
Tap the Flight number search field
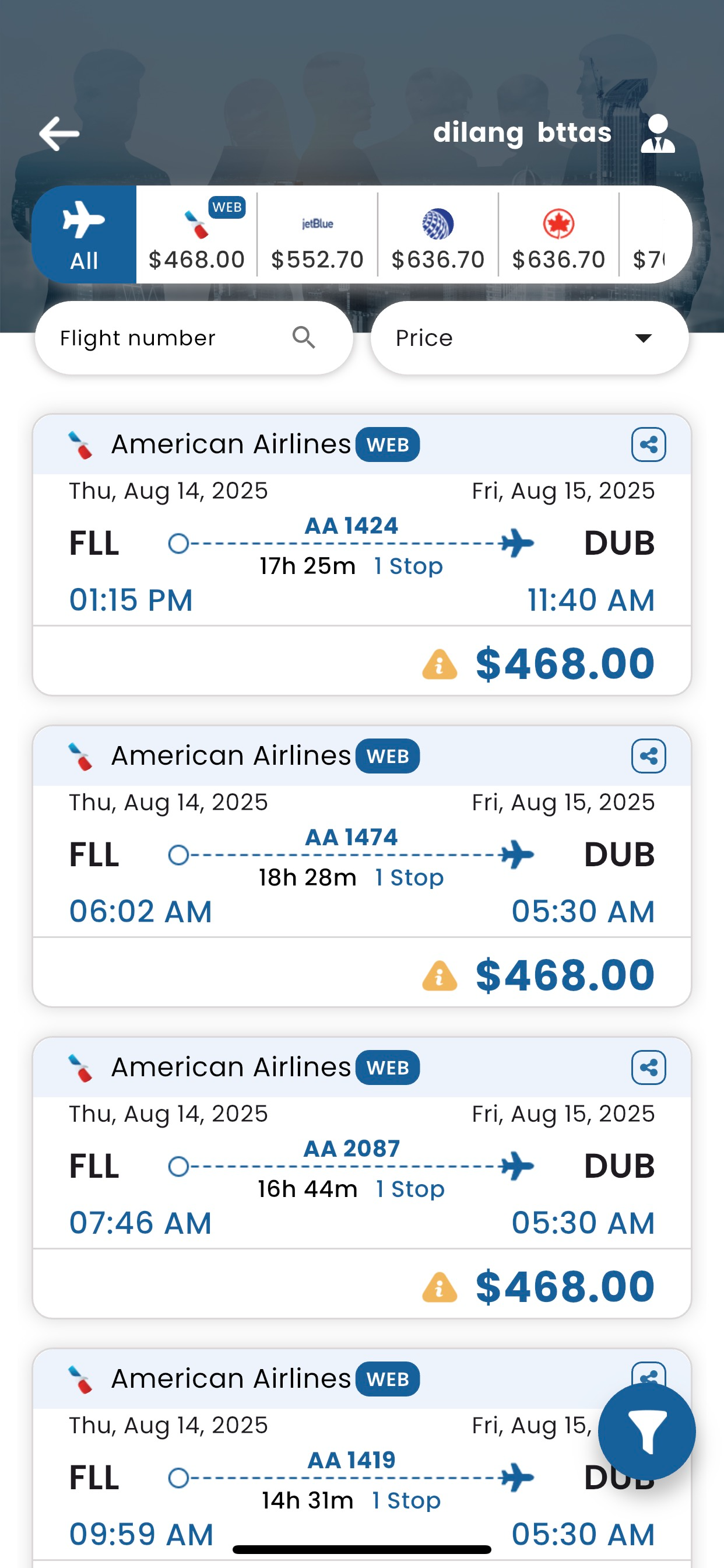pyautogui.click(x=194, y=338)
